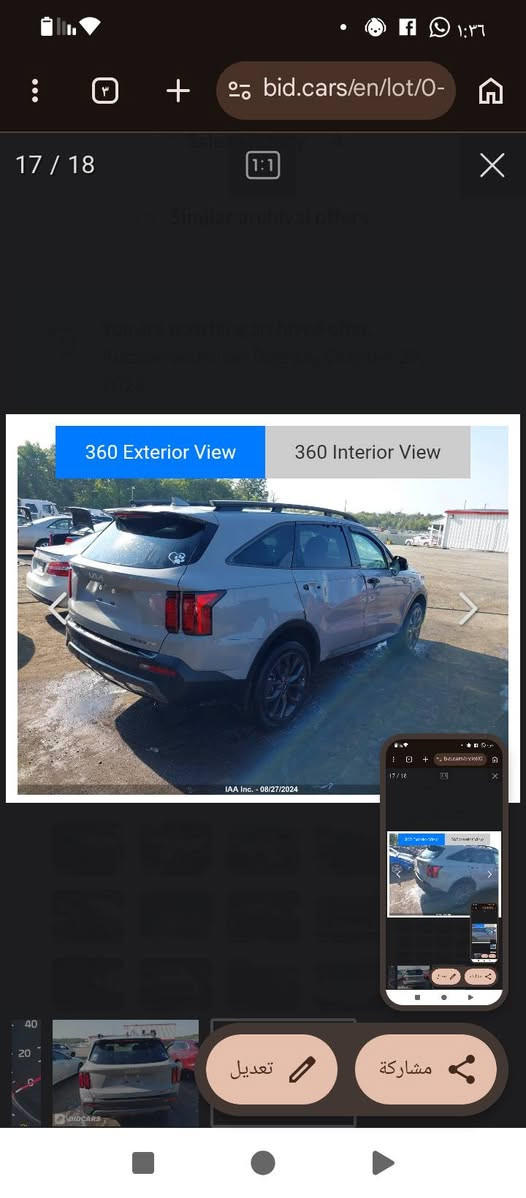The width and height of the screenshot is (526, 1198).
Task: Go to the system home screen
Action: (262, 1163)
